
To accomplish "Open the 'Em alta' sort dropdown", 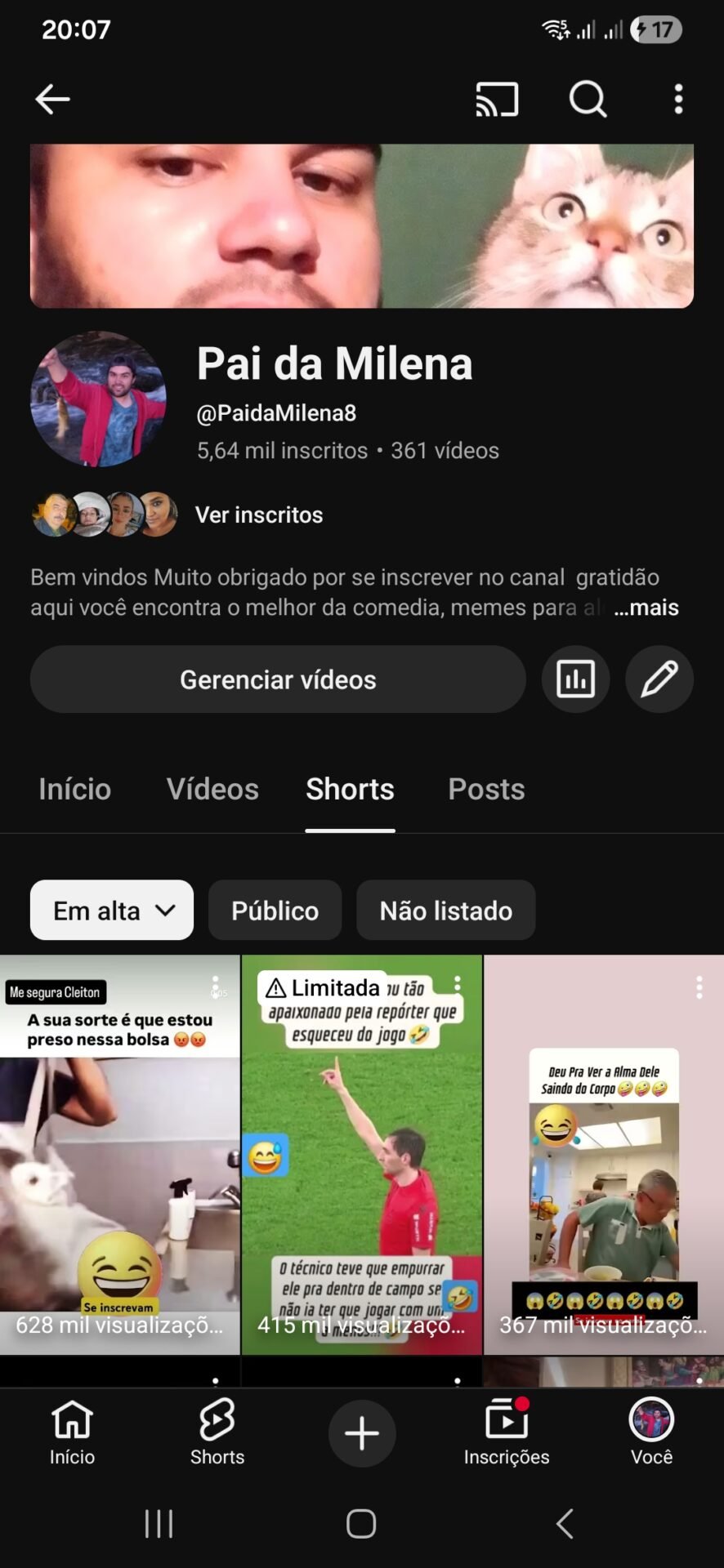I will [111, 910].
